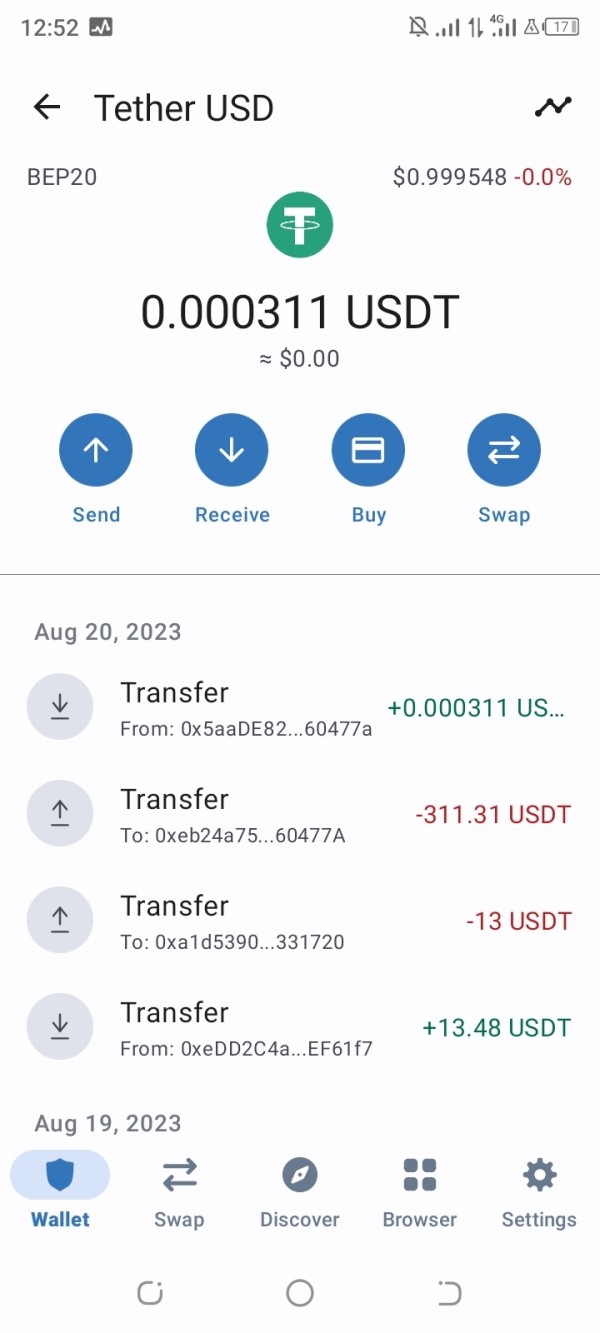
Task: View the -311.31 USDT transfer details
Action: [300, 814]
